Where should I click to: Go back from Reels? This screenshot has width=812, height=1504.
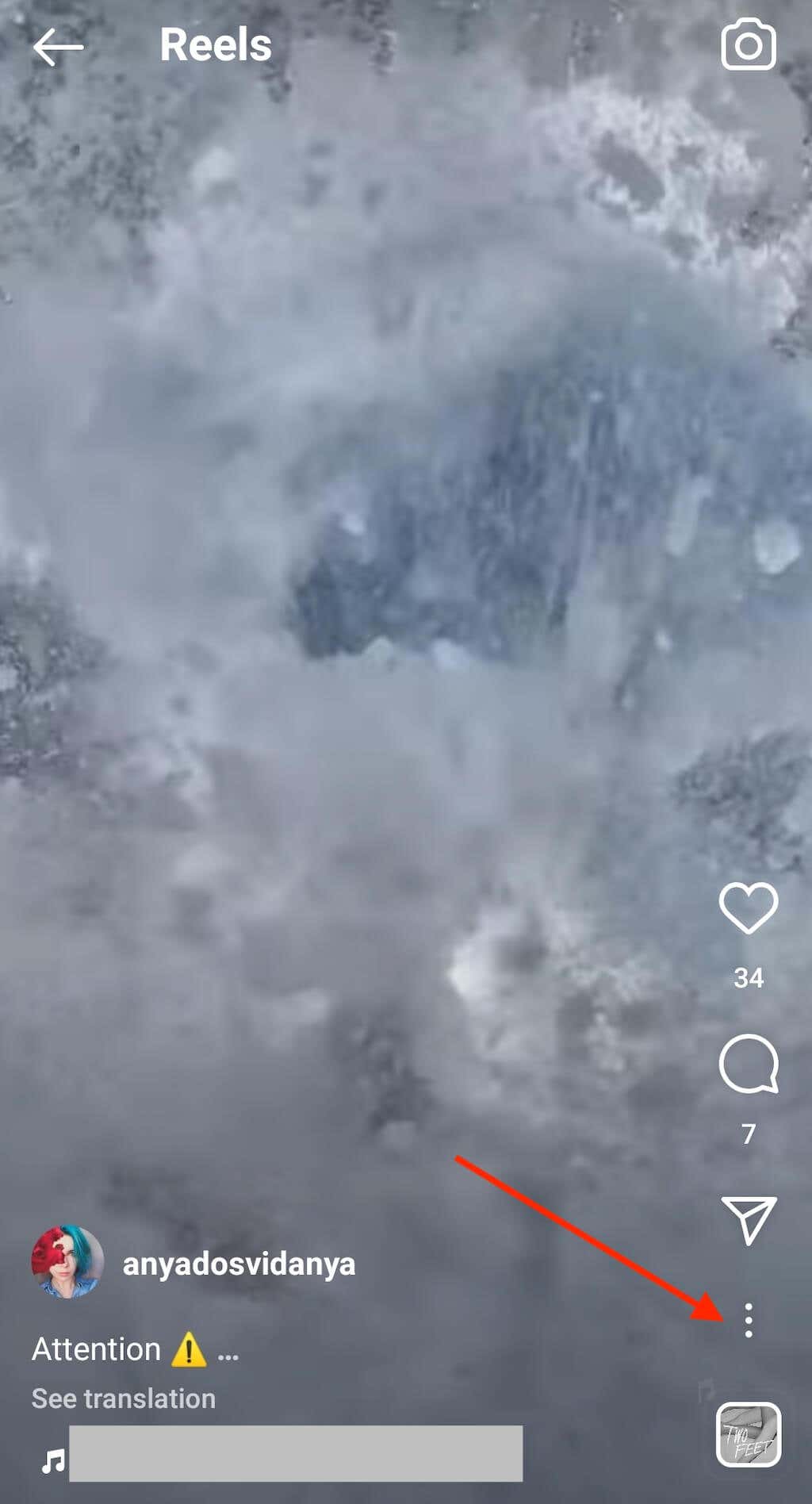click(x=57, y=47)
